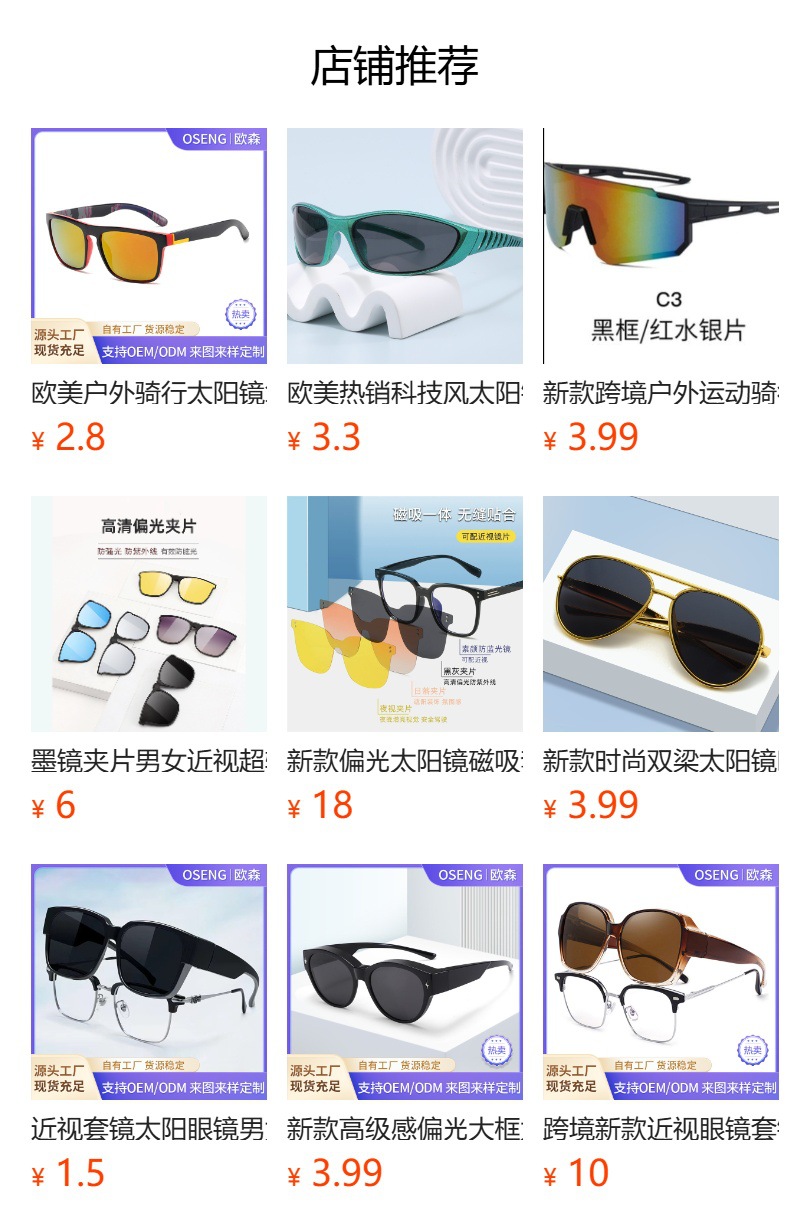
Task: View the 欧美热销科技风太阳镜 item at ¥3.3
Action: pyautogui.click(x=405, y=246)
